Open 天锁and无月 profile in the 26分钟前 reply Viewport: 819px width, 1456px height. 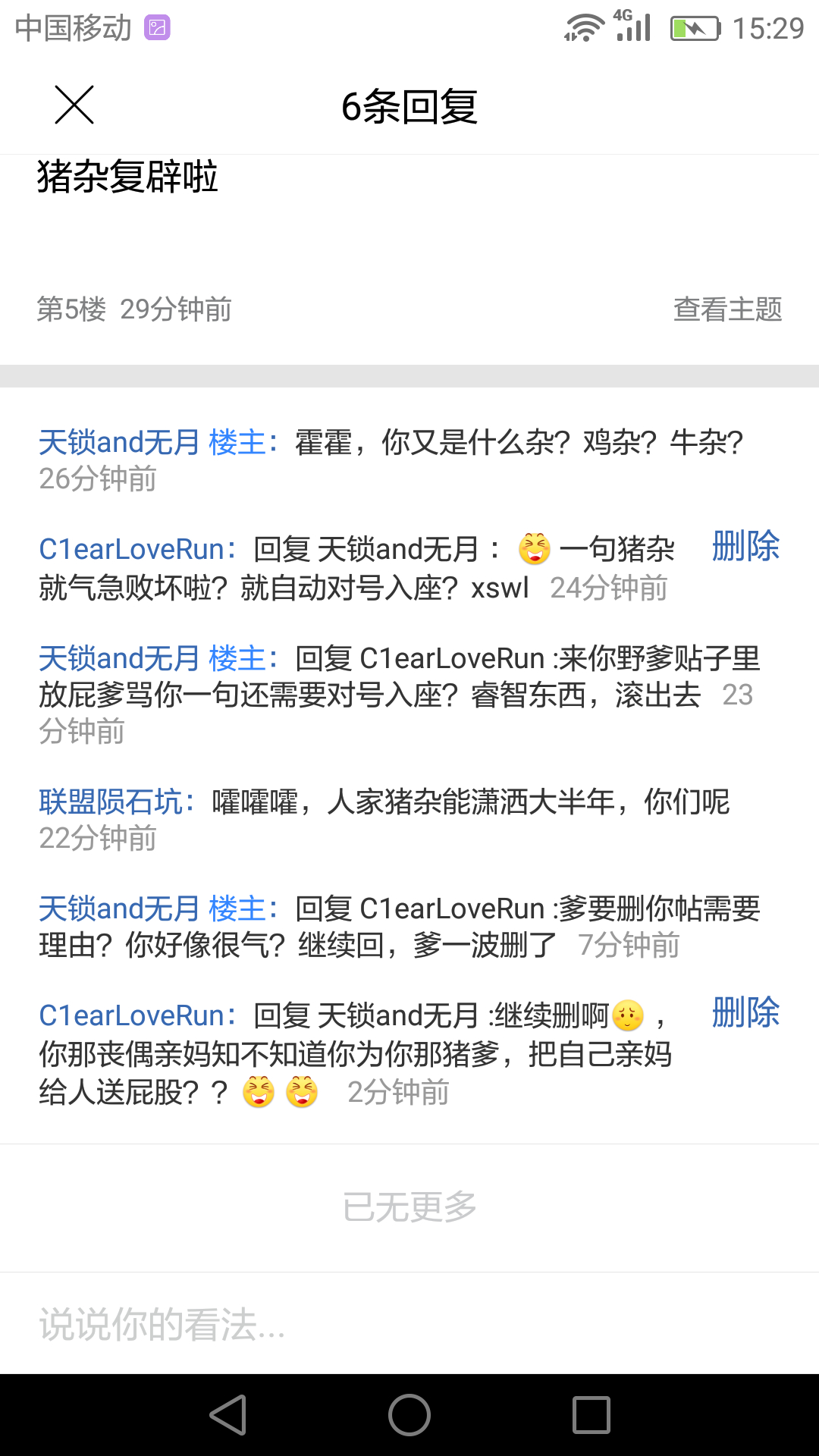pos(119,442)
